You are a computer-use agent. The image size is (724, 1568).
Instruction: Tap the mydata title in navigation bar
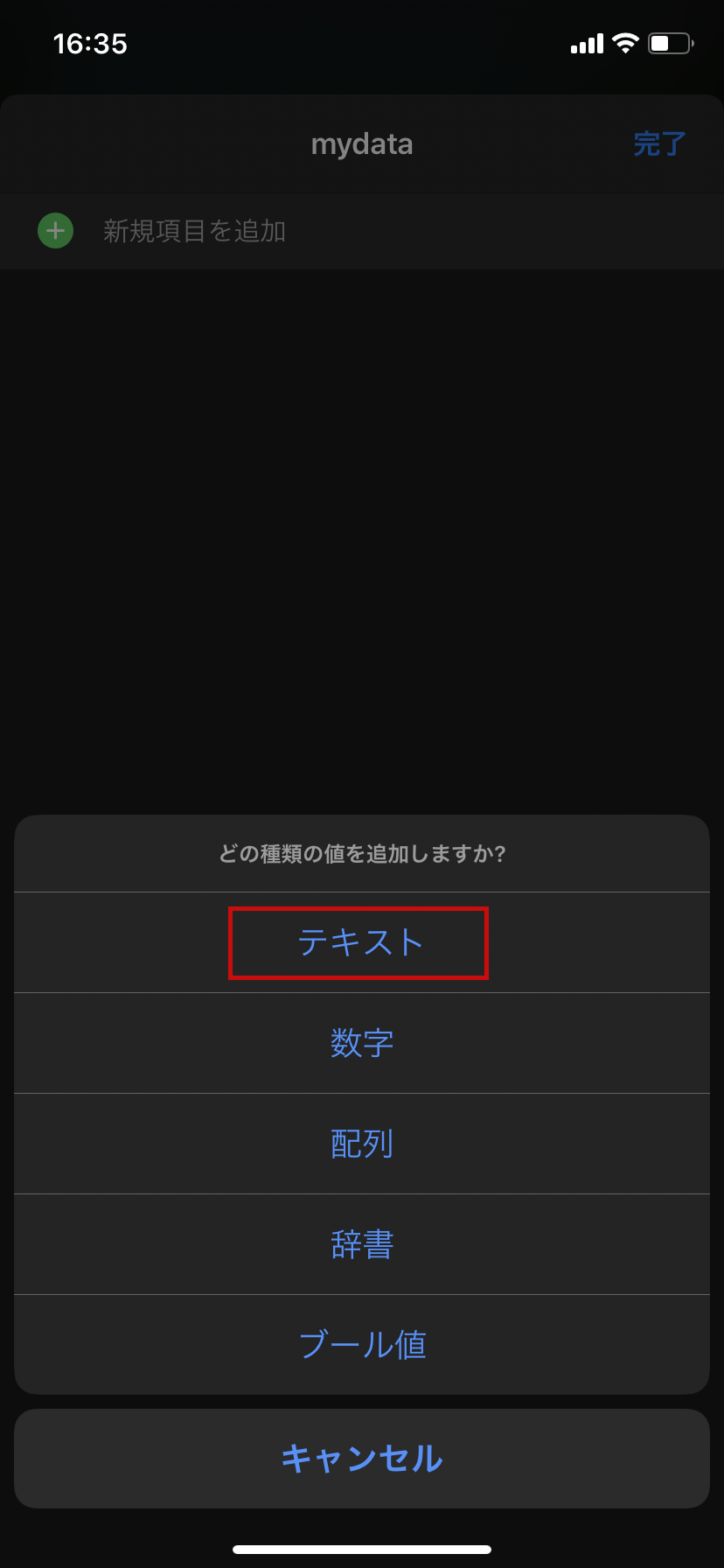coord(362,143)
